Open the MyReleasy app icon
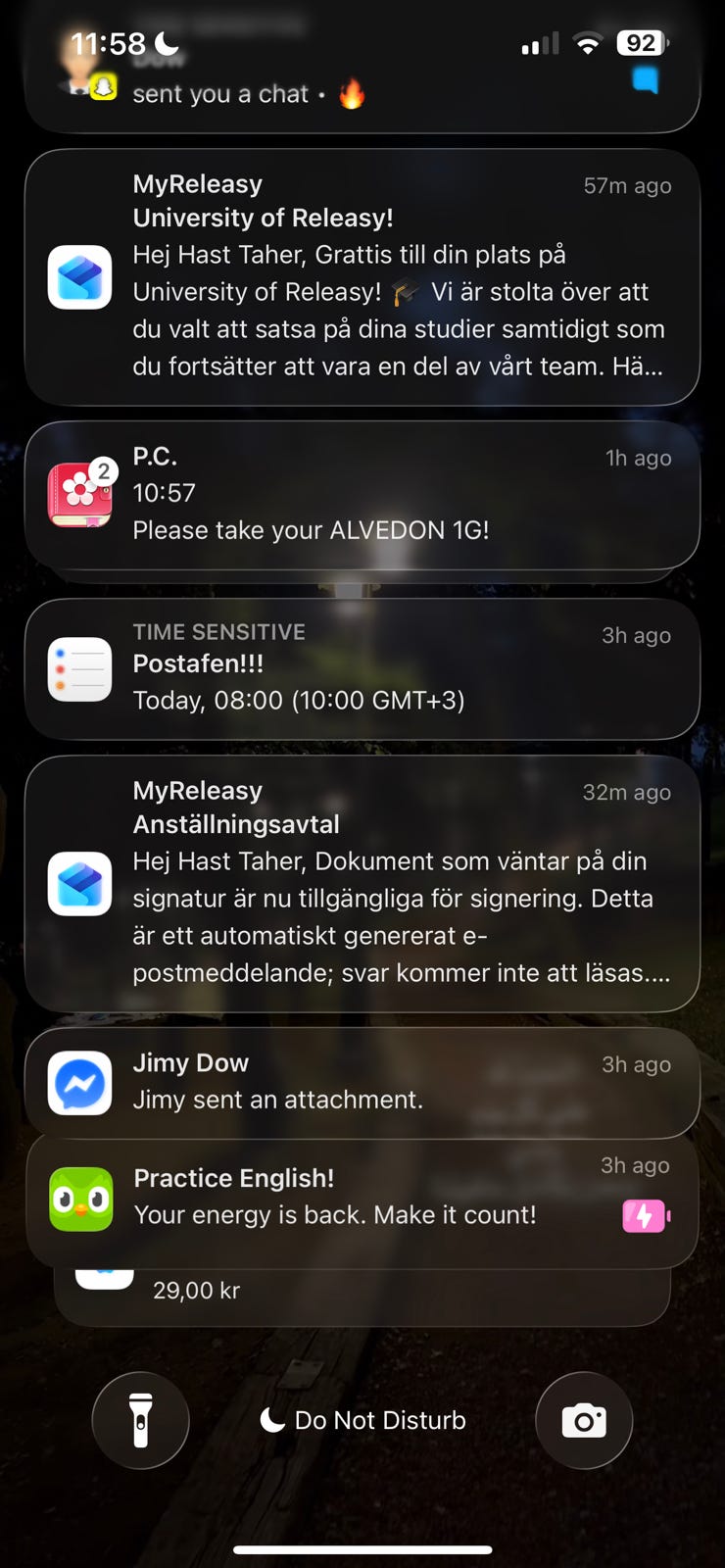The image size is (725, 1568). pos(79,277)
